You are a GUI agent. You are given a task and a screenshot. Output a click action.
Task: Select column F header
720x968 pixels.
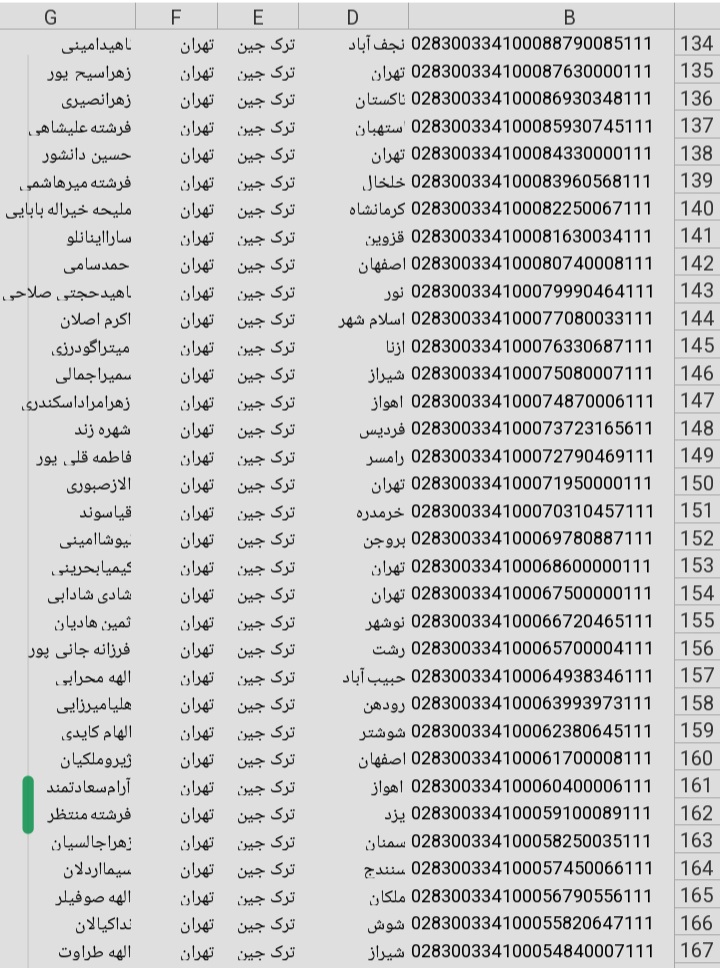coord(177,16)
